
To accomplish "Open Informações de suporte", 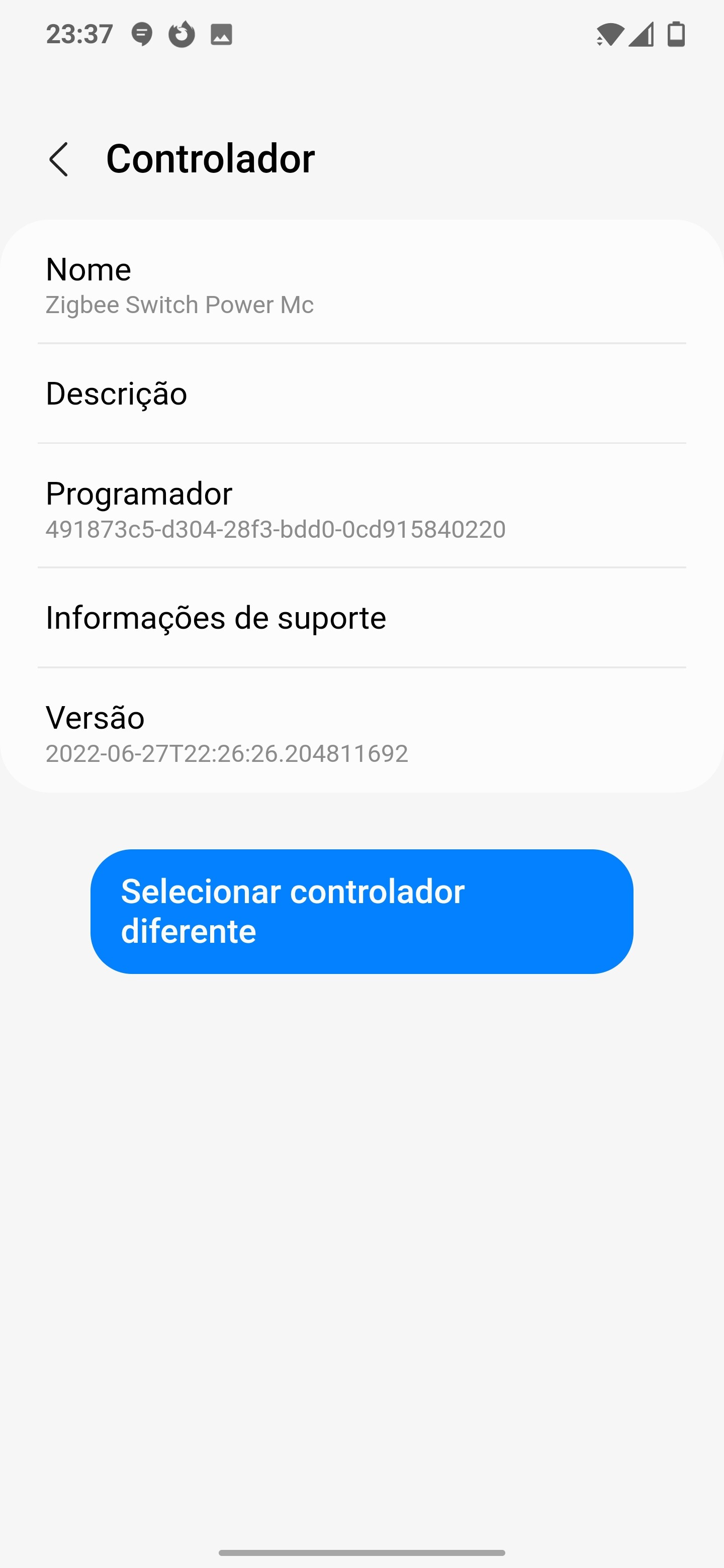I will pos(361,617).
